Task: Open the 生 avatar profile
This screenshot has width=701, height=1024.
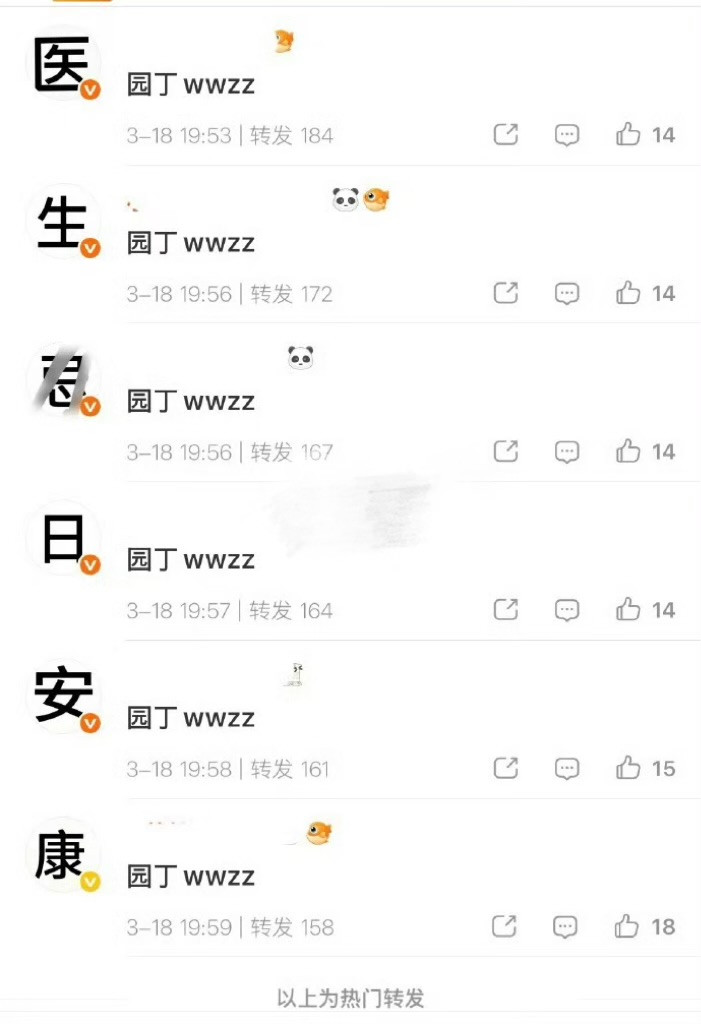Action: (x=62, y=222)
